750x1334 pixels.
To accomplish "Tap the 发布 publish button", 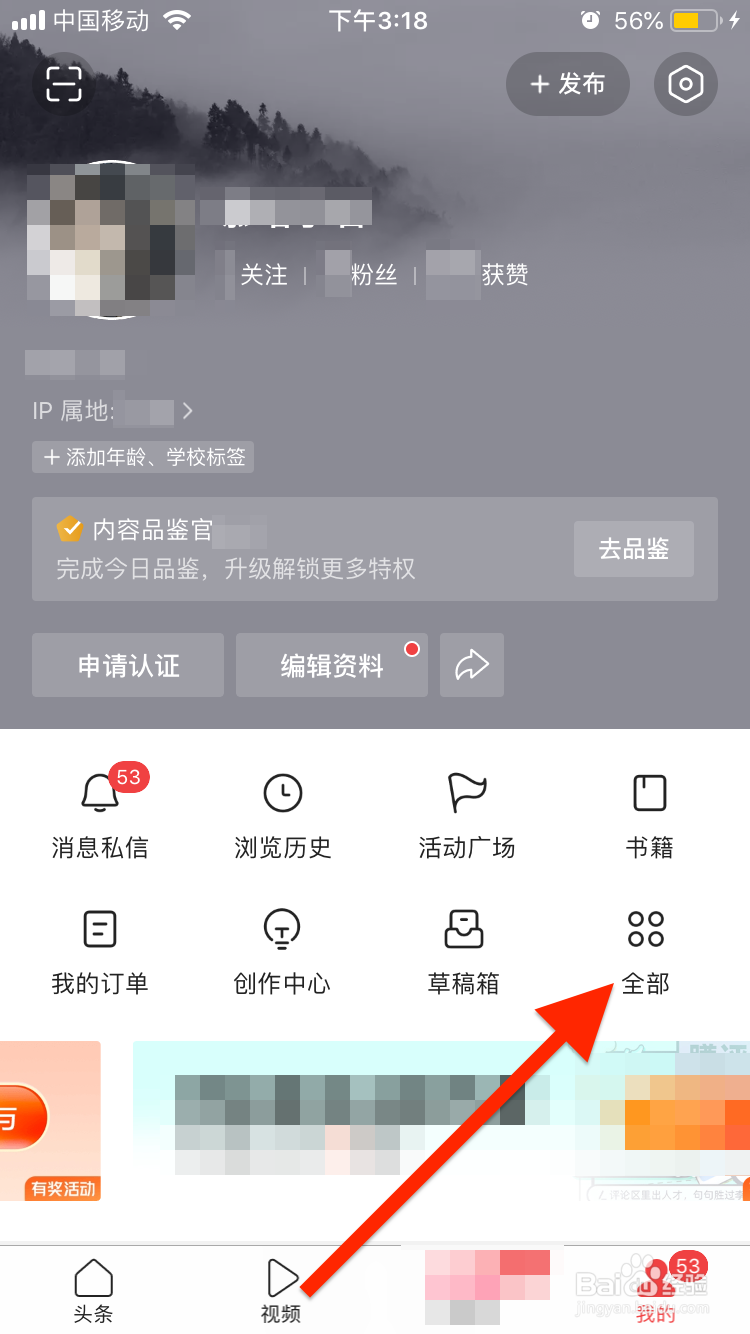I will (567, 84).
